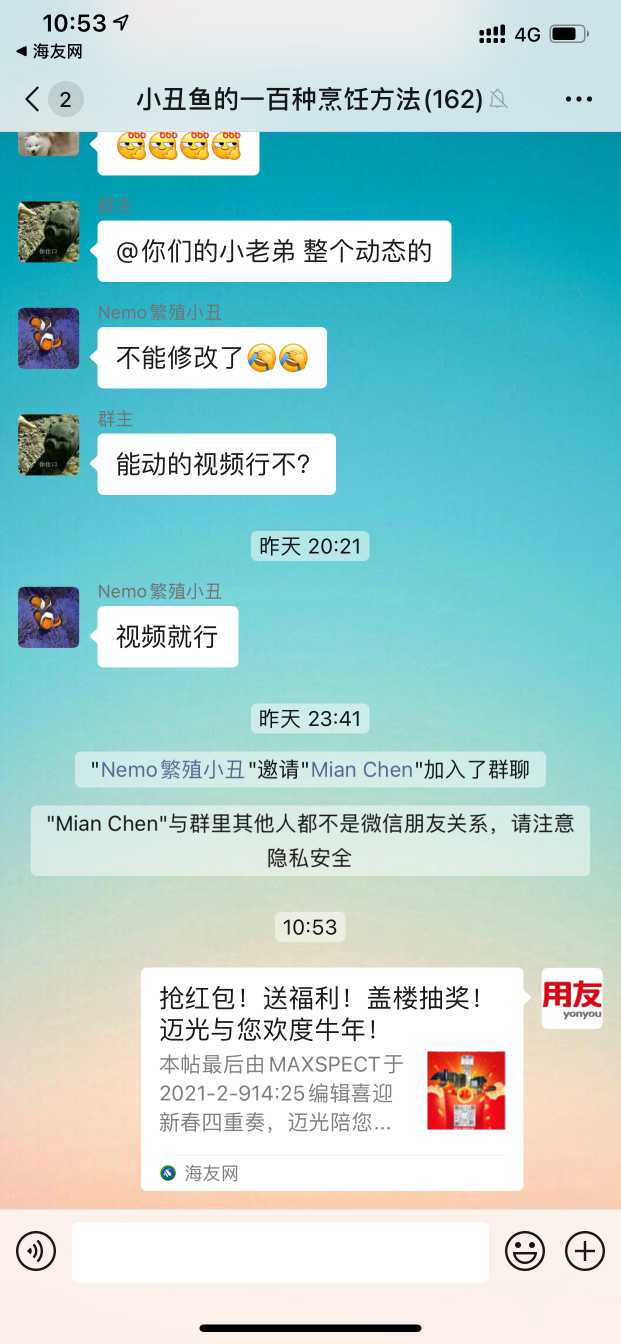Open the emoji sticker panel

pyautogui.click(x=525, y=1251)
